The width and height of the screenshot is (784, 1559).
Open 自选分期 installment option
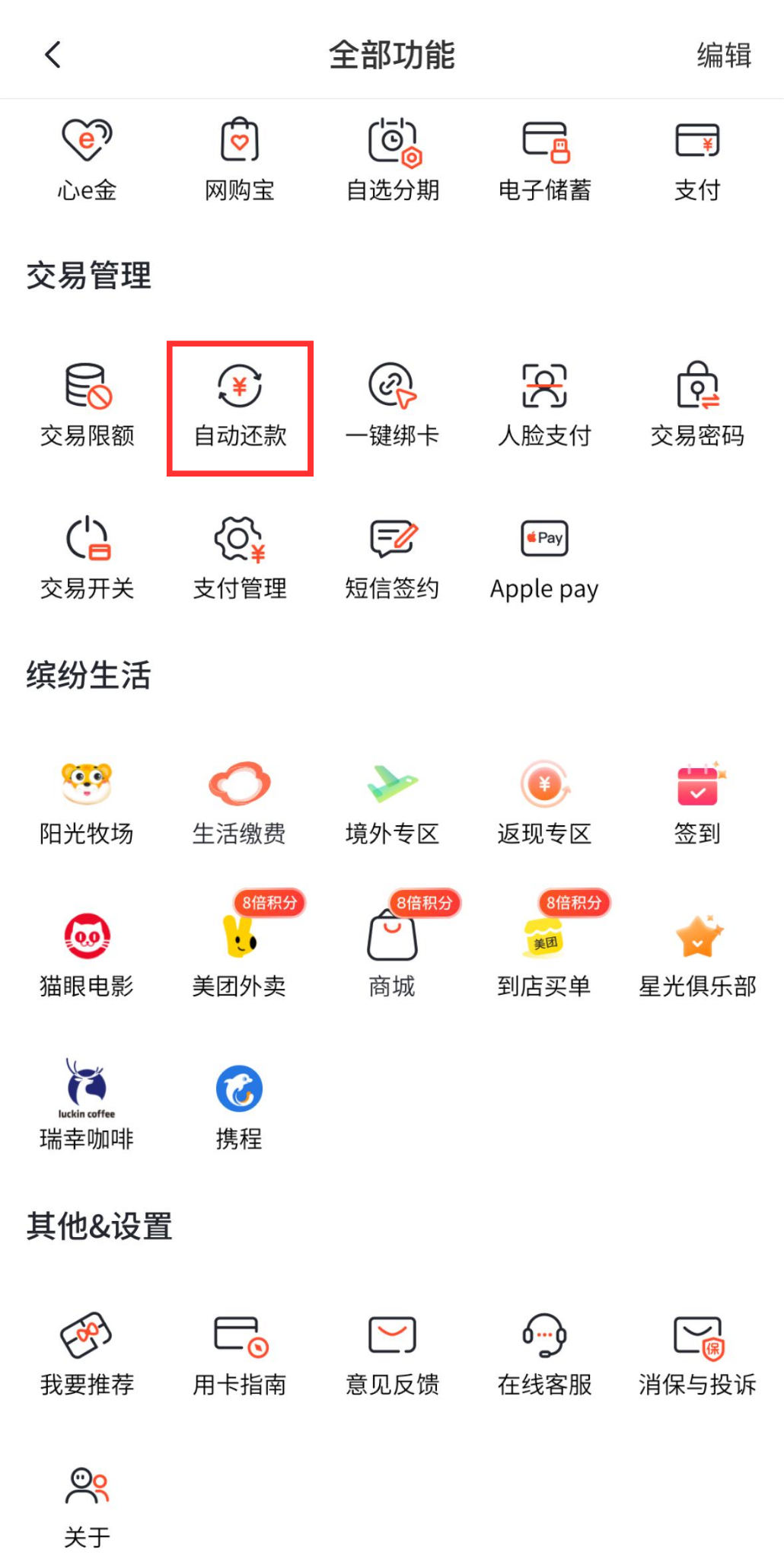(394, 160)
